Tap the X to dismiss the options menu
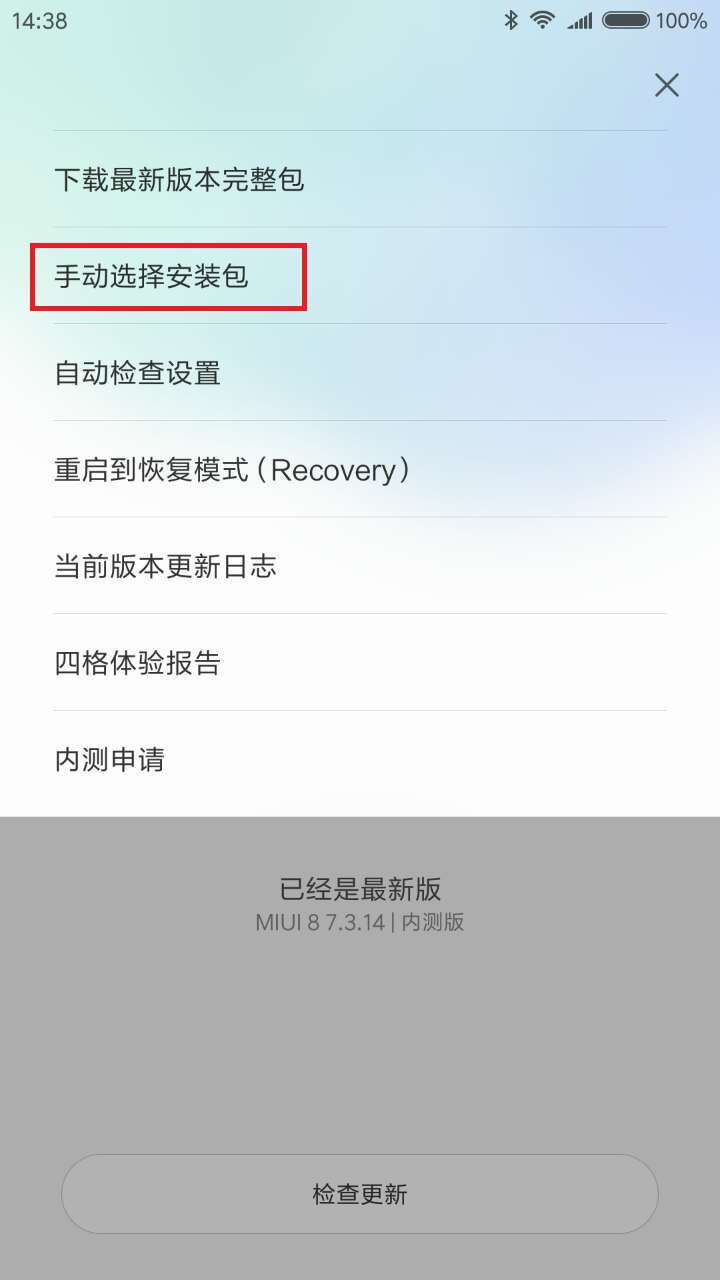This screenshot has height=1280, width=720. point(666,85)
